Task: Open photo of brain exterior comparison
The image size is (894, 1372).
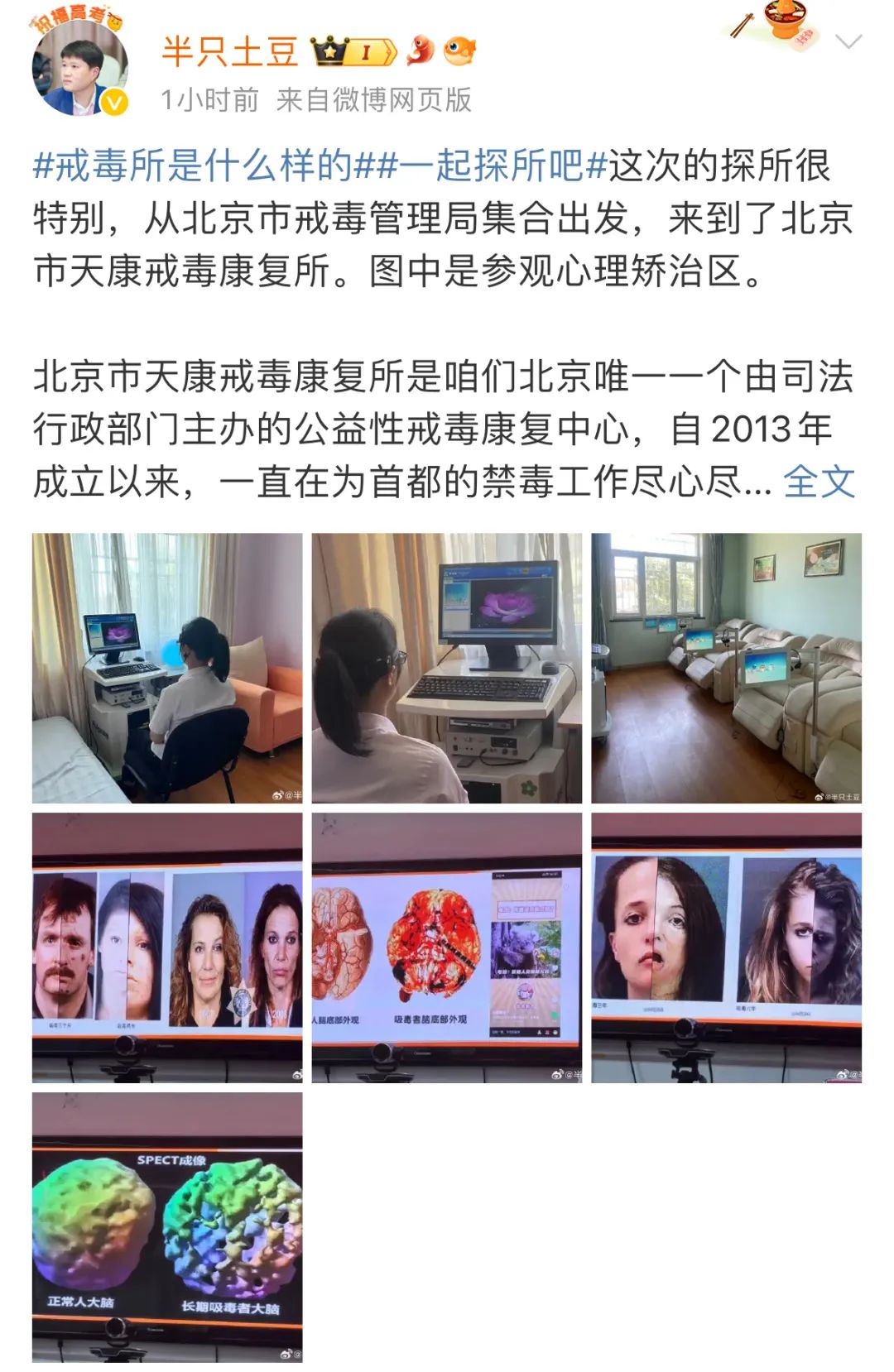Action: (x=447, y=947)
